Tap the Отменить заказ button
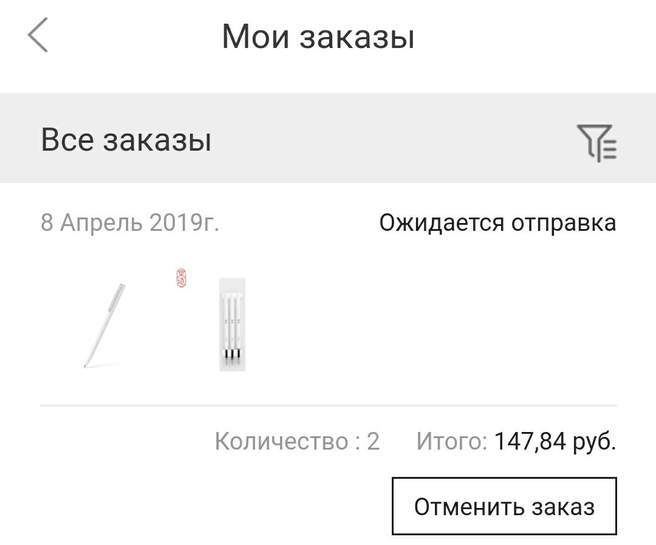Viewport: 656px width, 545px height. [x=504, y=506]
